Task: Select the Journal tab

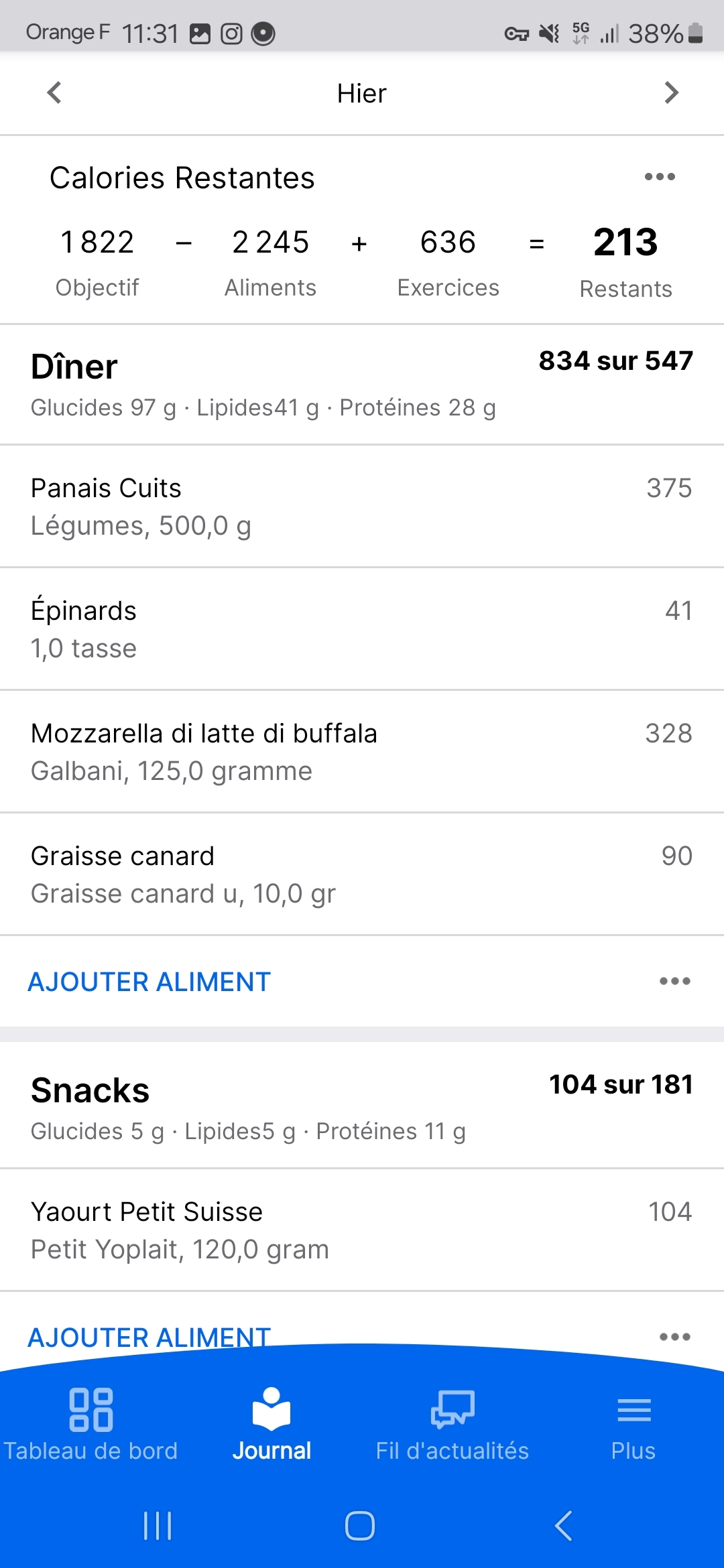Action: [x=271, y=1425]
